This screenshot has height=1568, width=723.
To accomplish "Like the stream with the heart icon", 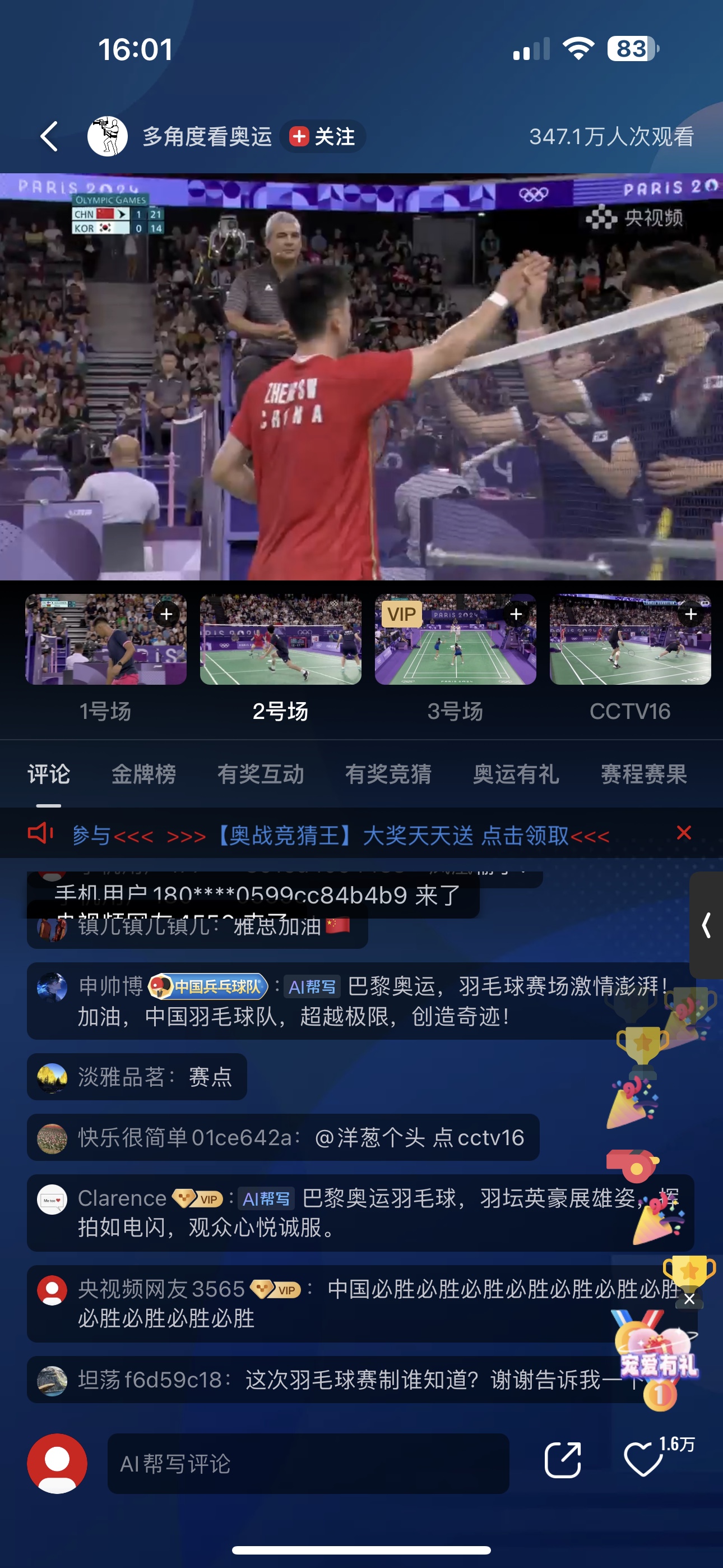I will 643,1460.
